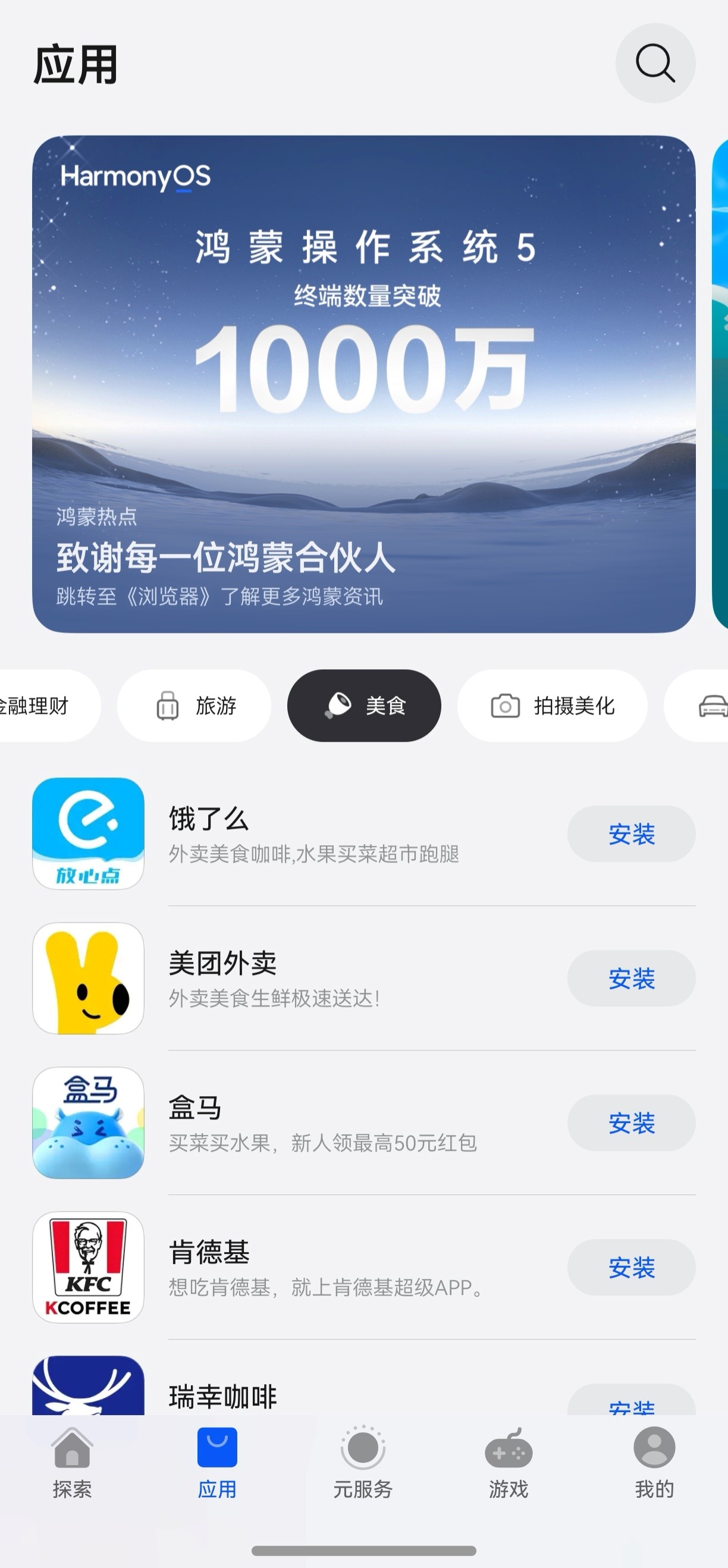Switch to the 游戏 tab
728x1568 pixels.
[x=509, y=1463]
